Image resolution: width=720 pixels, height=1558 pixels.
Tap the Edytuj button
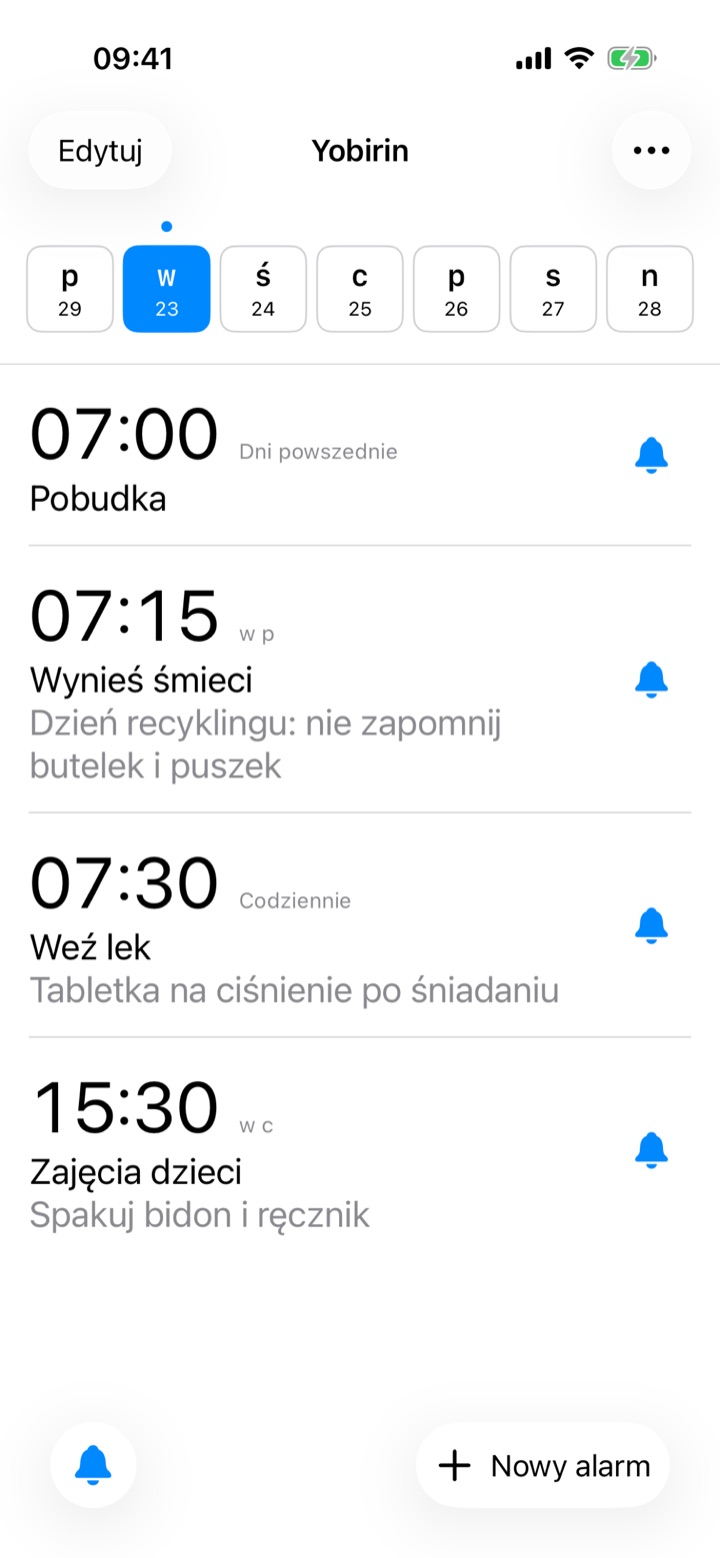tap(100, 151)
